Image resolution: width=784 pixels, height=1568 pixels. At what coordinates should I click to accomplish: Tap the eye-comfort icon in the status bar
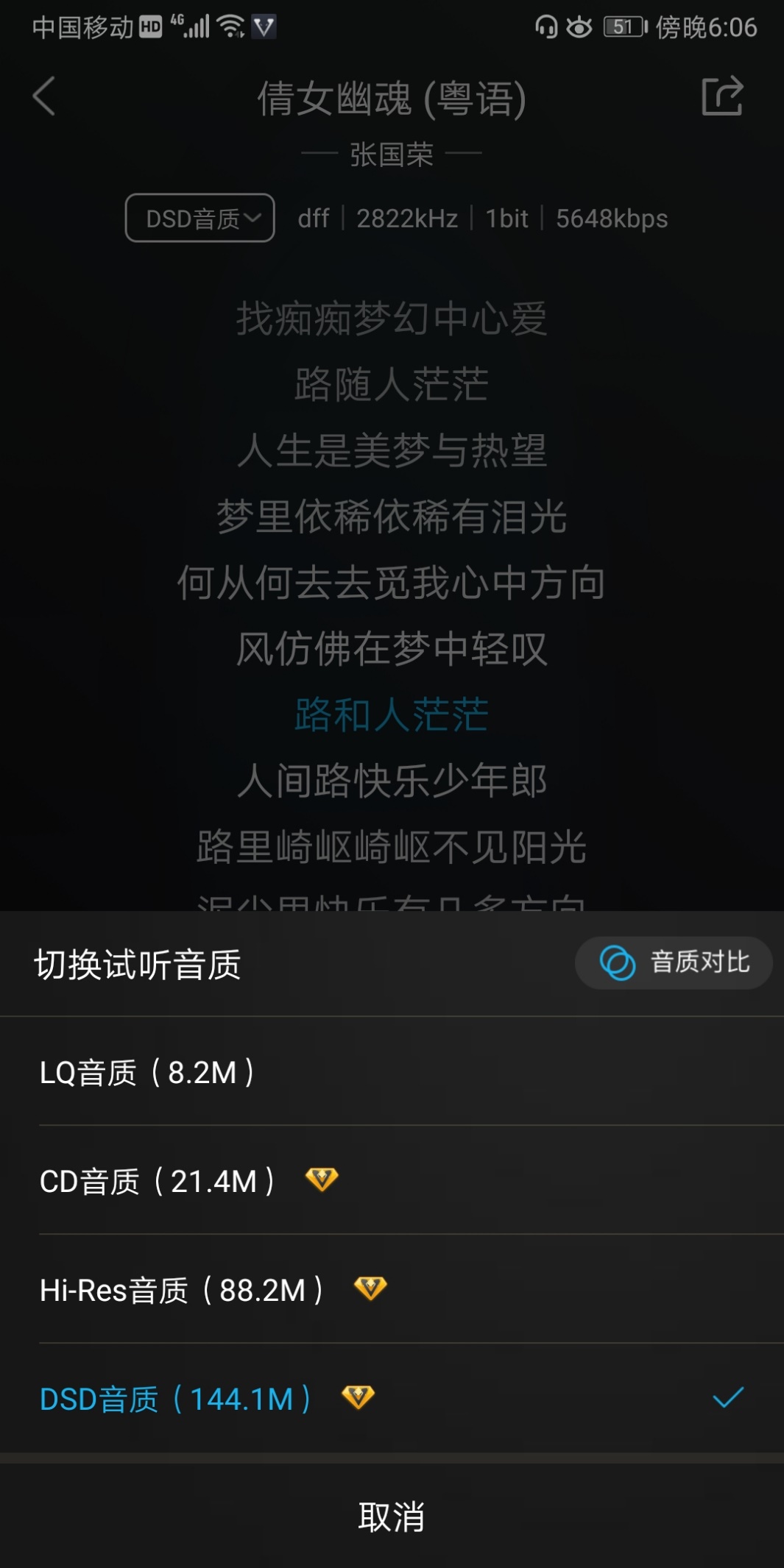[x=579, y=27]
